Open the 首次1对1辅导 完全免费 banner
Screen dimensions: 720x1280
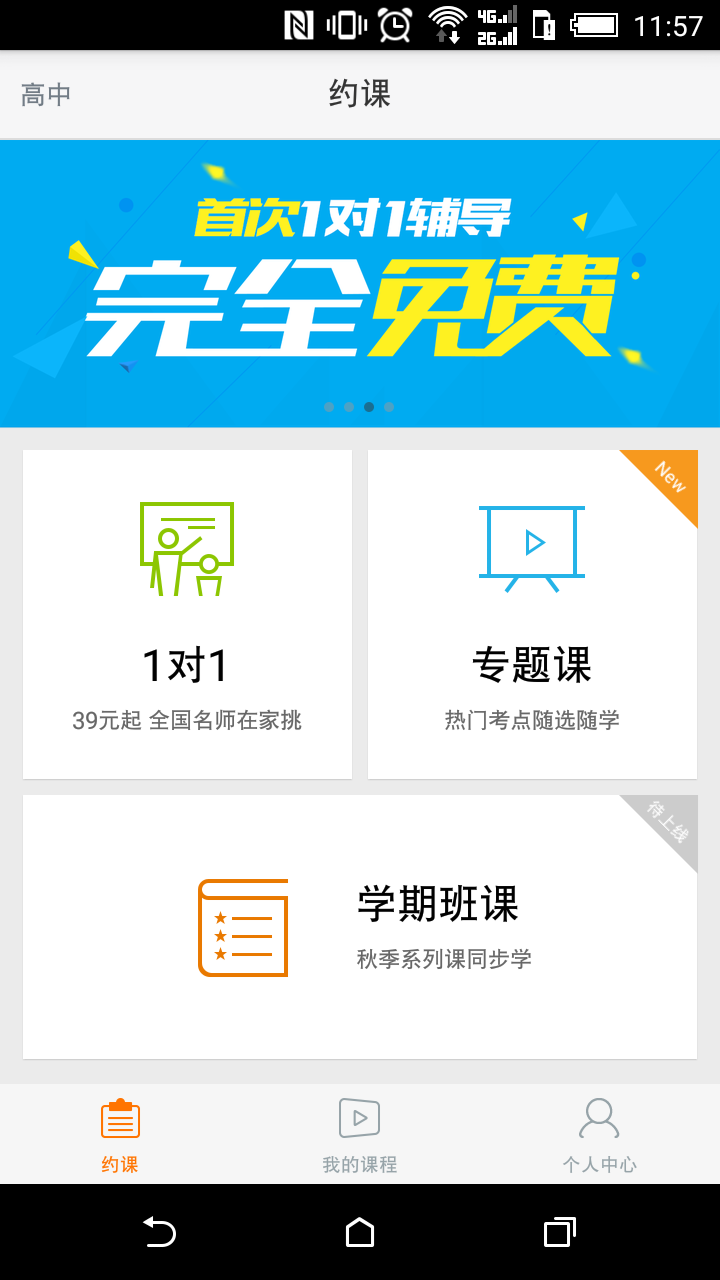pyautogui.click(x=360, y=283)
